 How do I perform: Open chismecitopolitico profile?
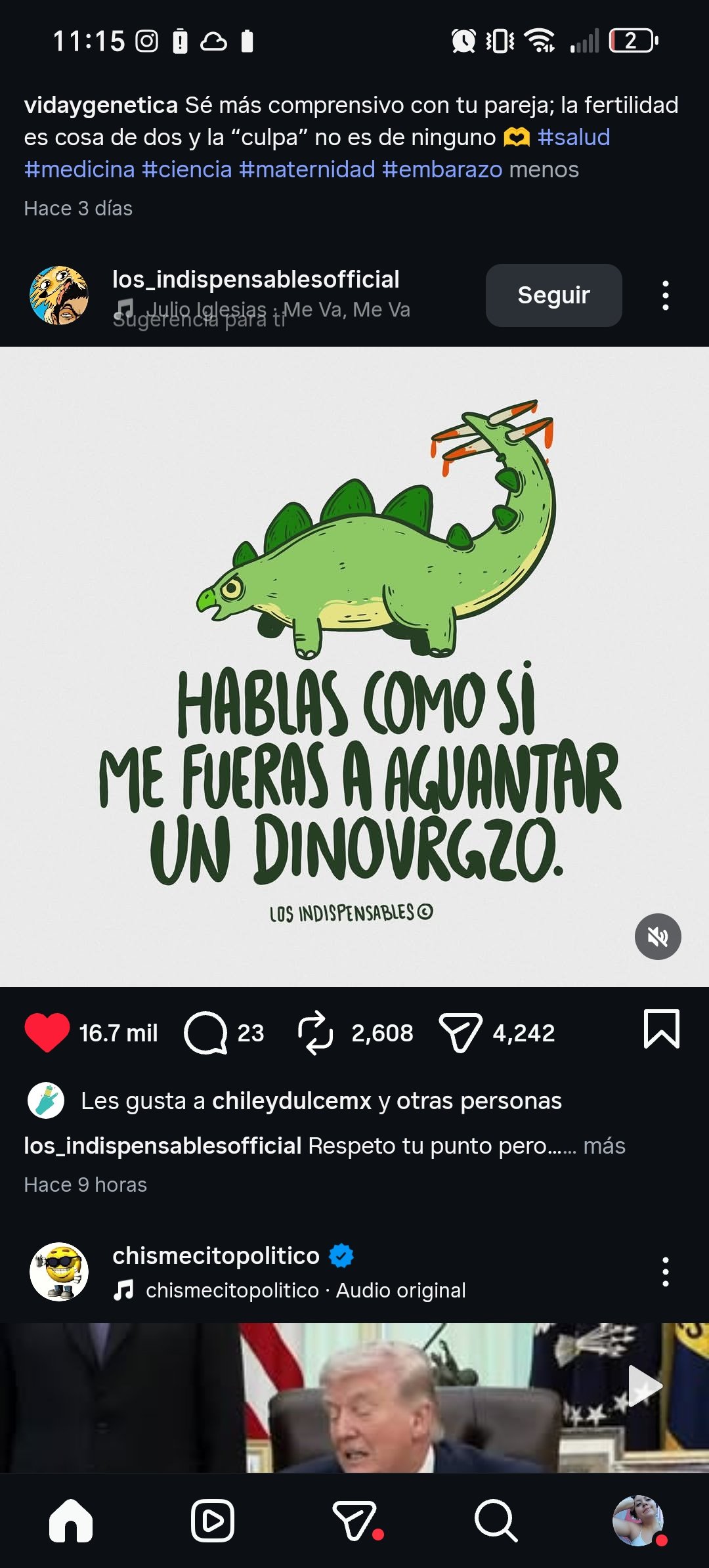coord(215,1255)
